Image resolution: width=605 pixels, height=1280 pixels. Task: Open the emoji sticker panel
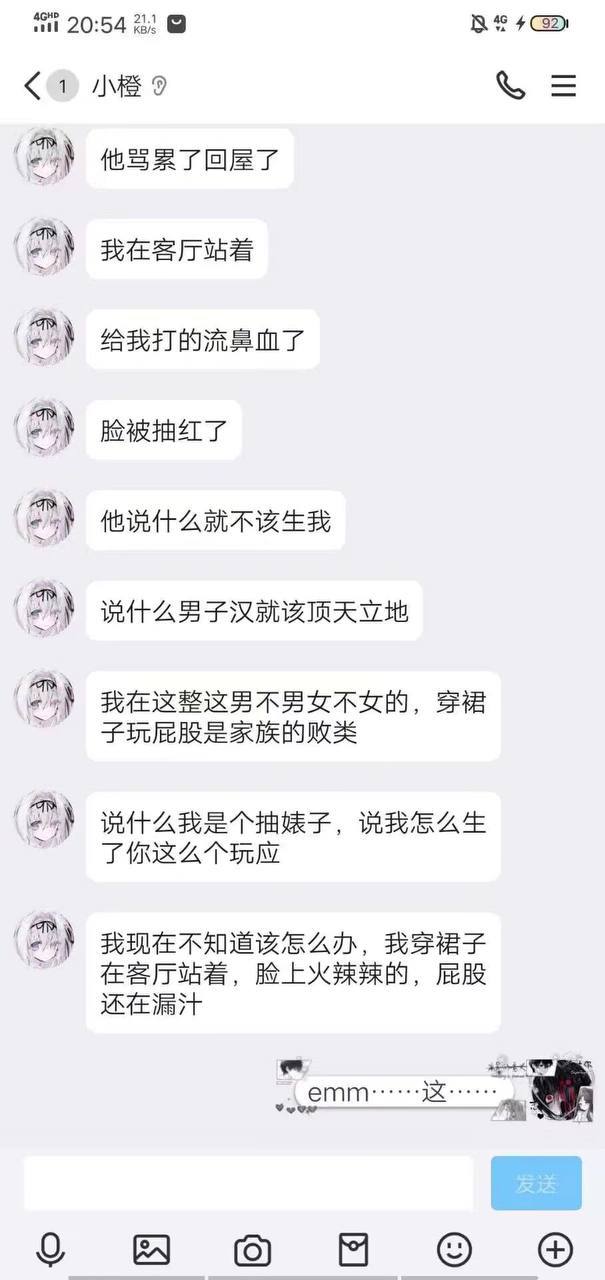454,1249
